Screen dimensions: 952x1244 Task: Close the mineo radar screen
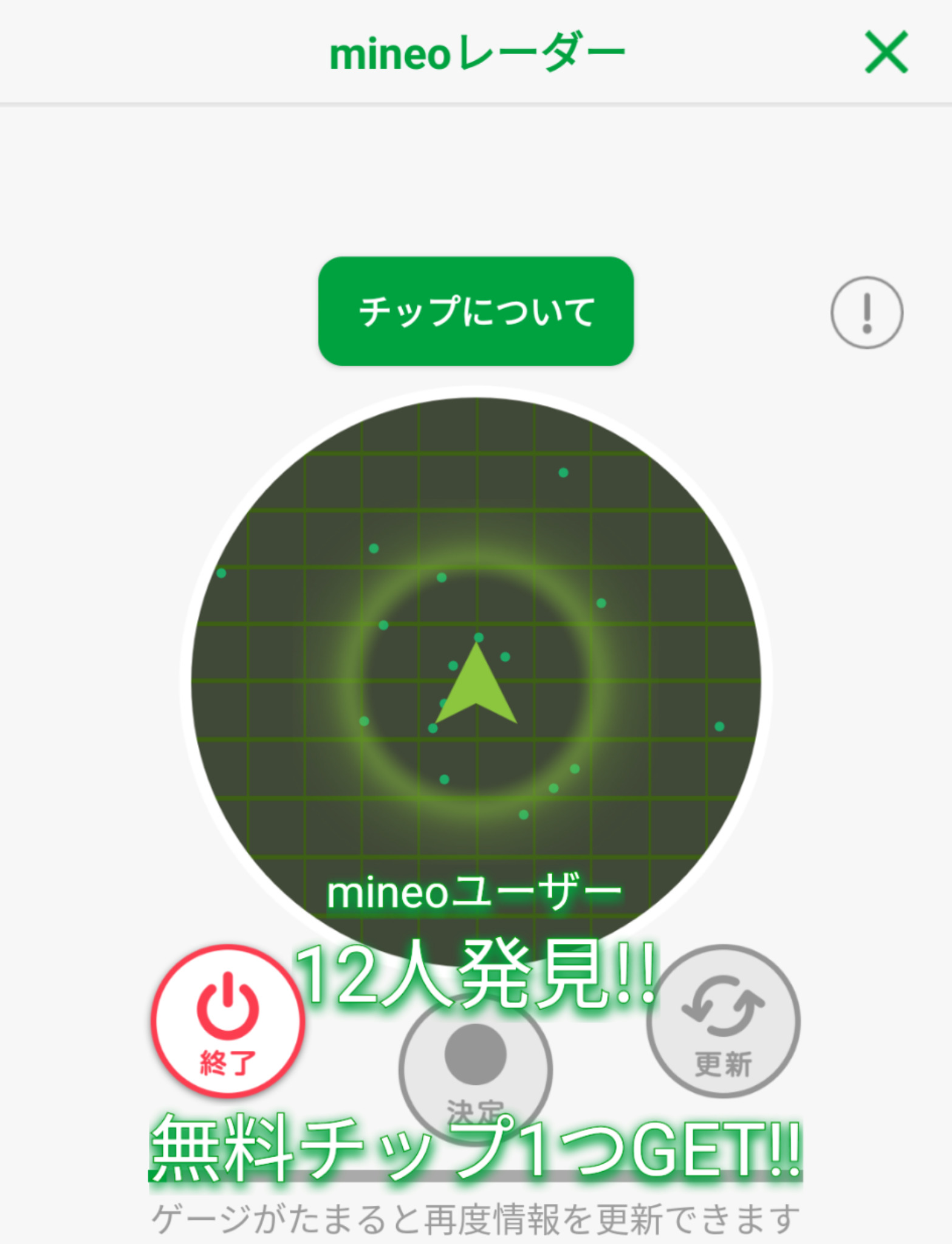click(886, 52)
